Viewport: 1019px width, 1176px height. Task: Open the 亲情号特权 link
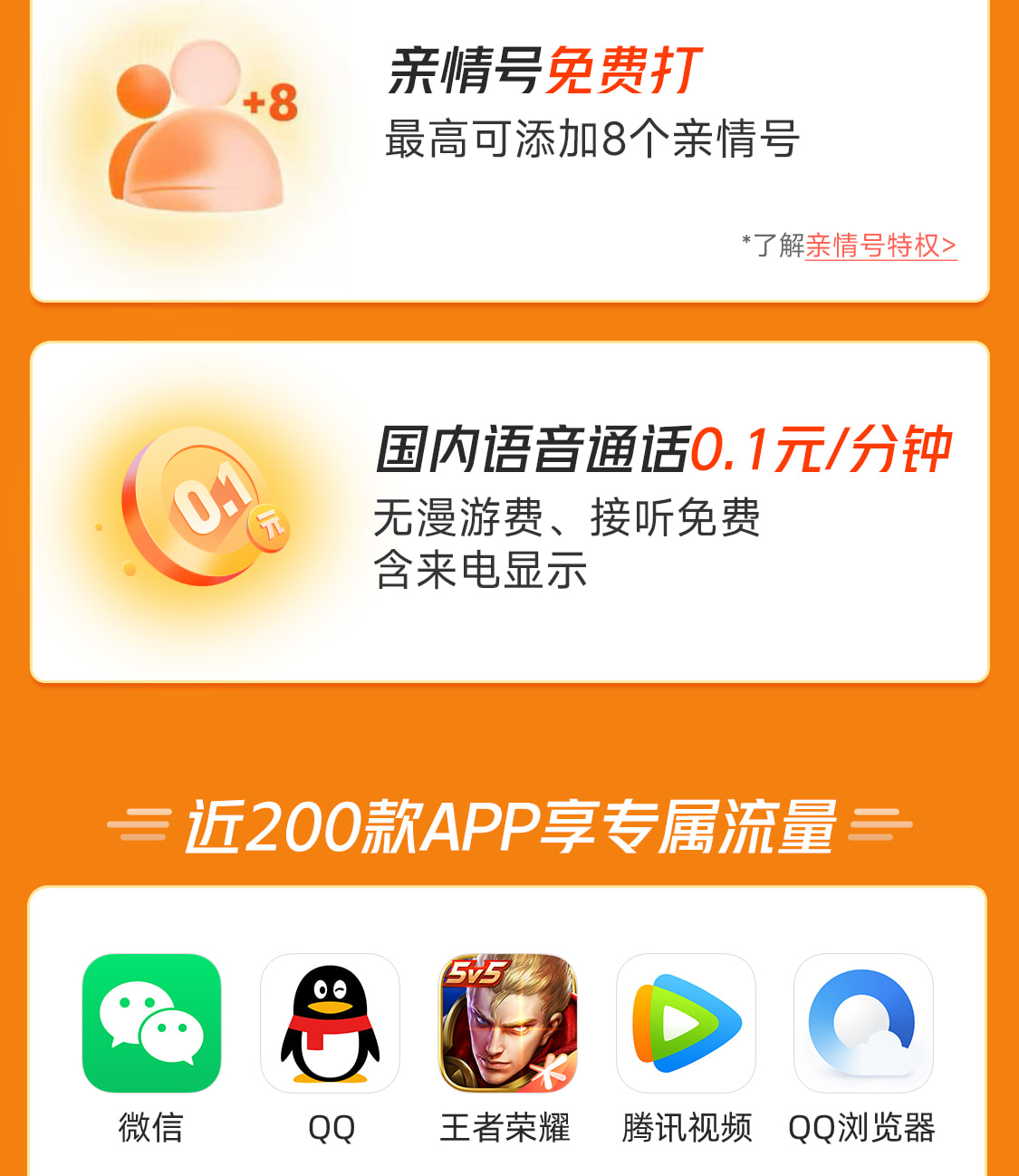point(880,246)
